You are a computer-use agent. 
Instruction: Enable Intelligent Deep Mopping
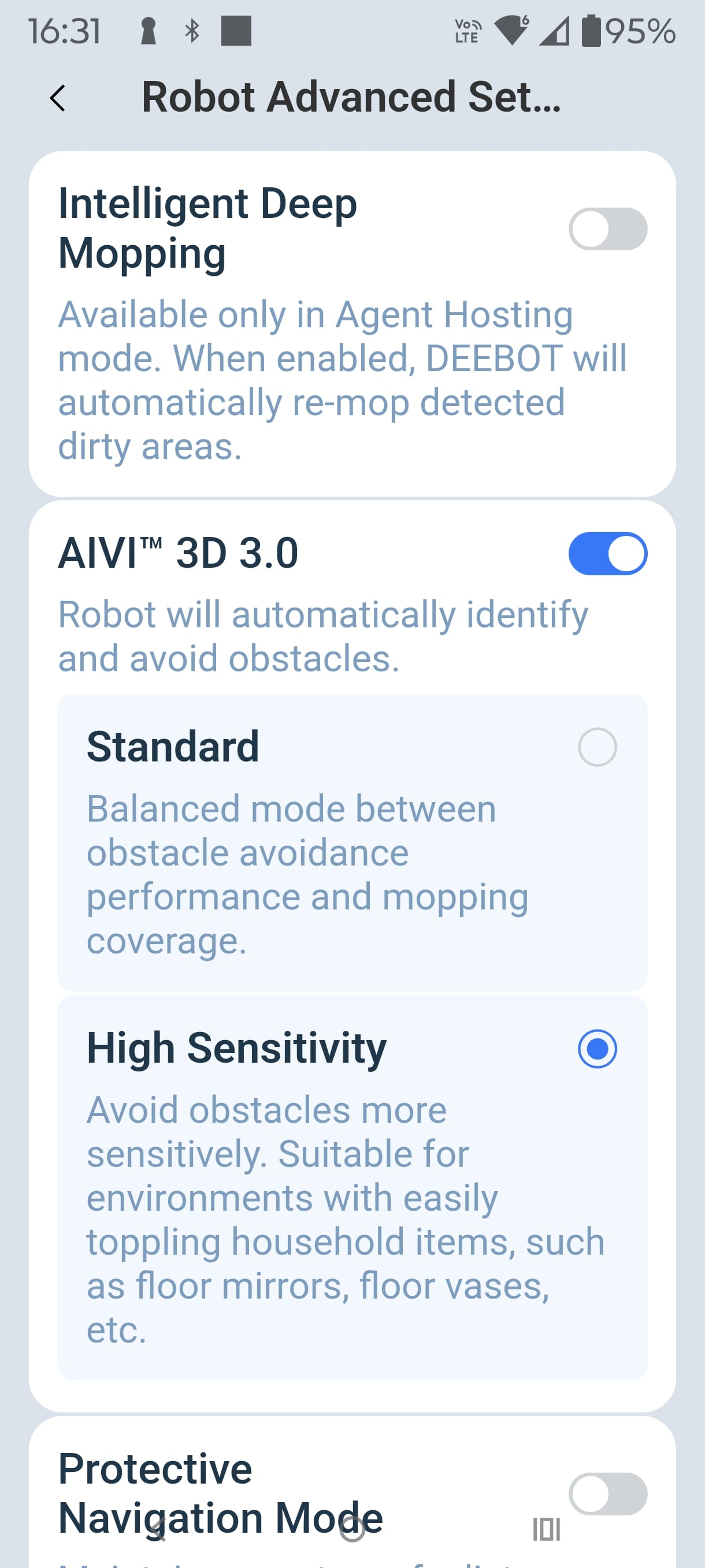coord(607,230)
